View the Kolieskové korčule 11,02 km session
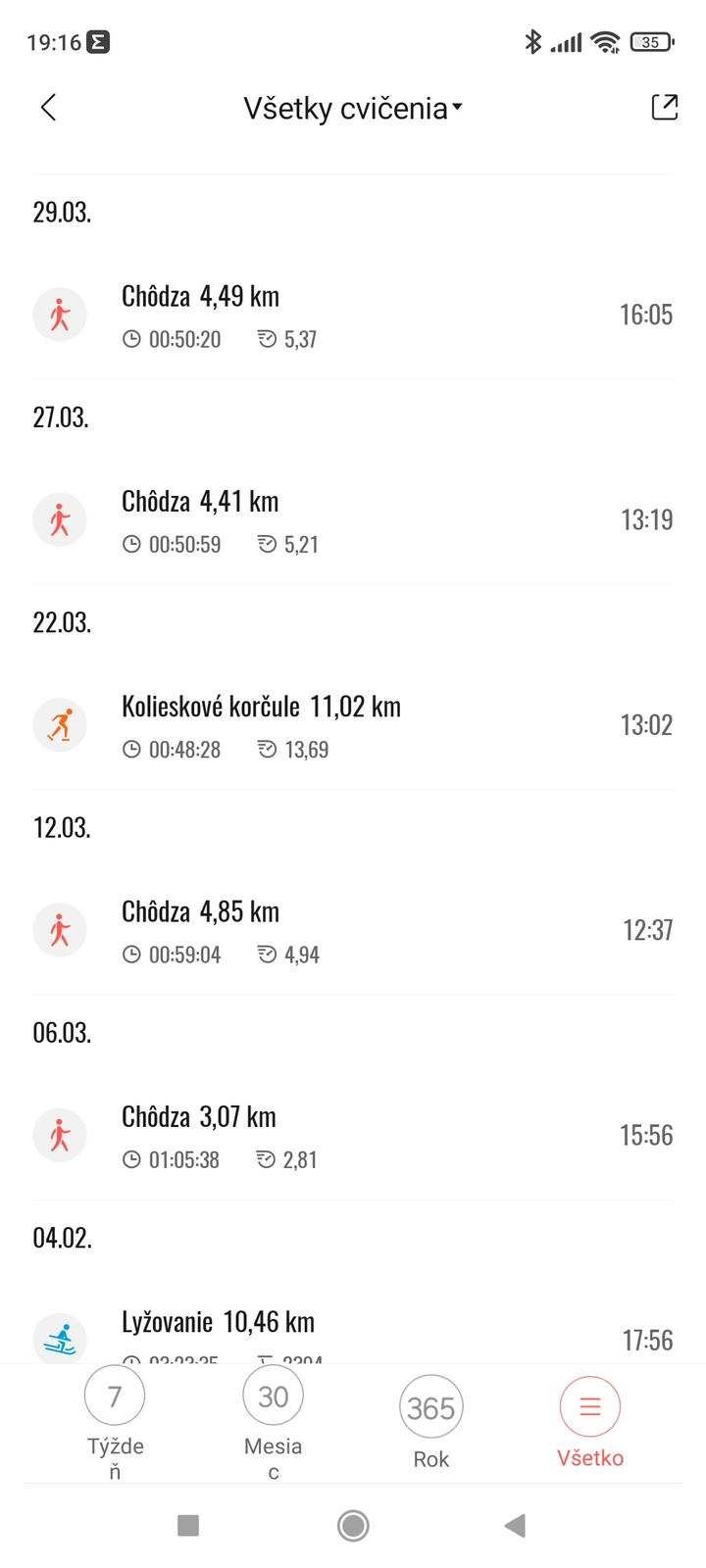 click(353, 725)
